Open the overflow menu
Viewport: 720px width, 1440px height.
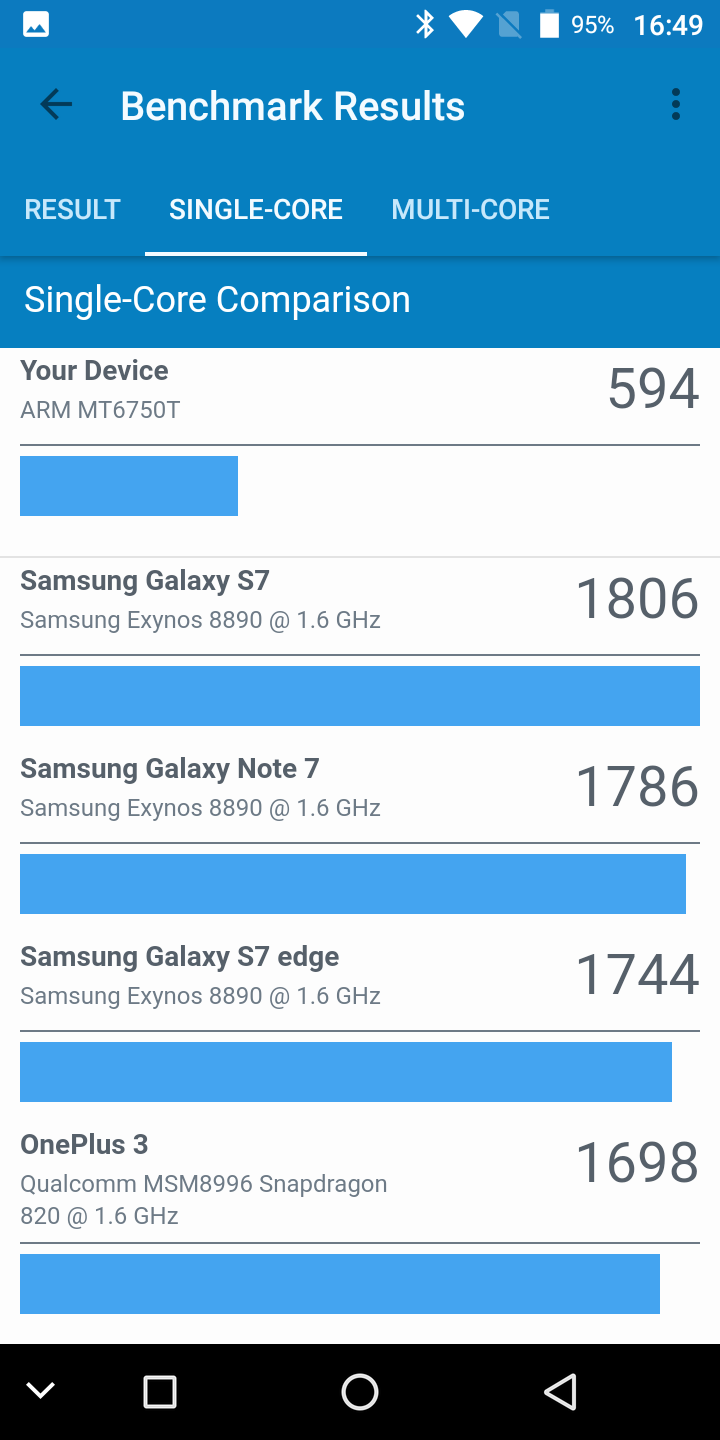676,105
